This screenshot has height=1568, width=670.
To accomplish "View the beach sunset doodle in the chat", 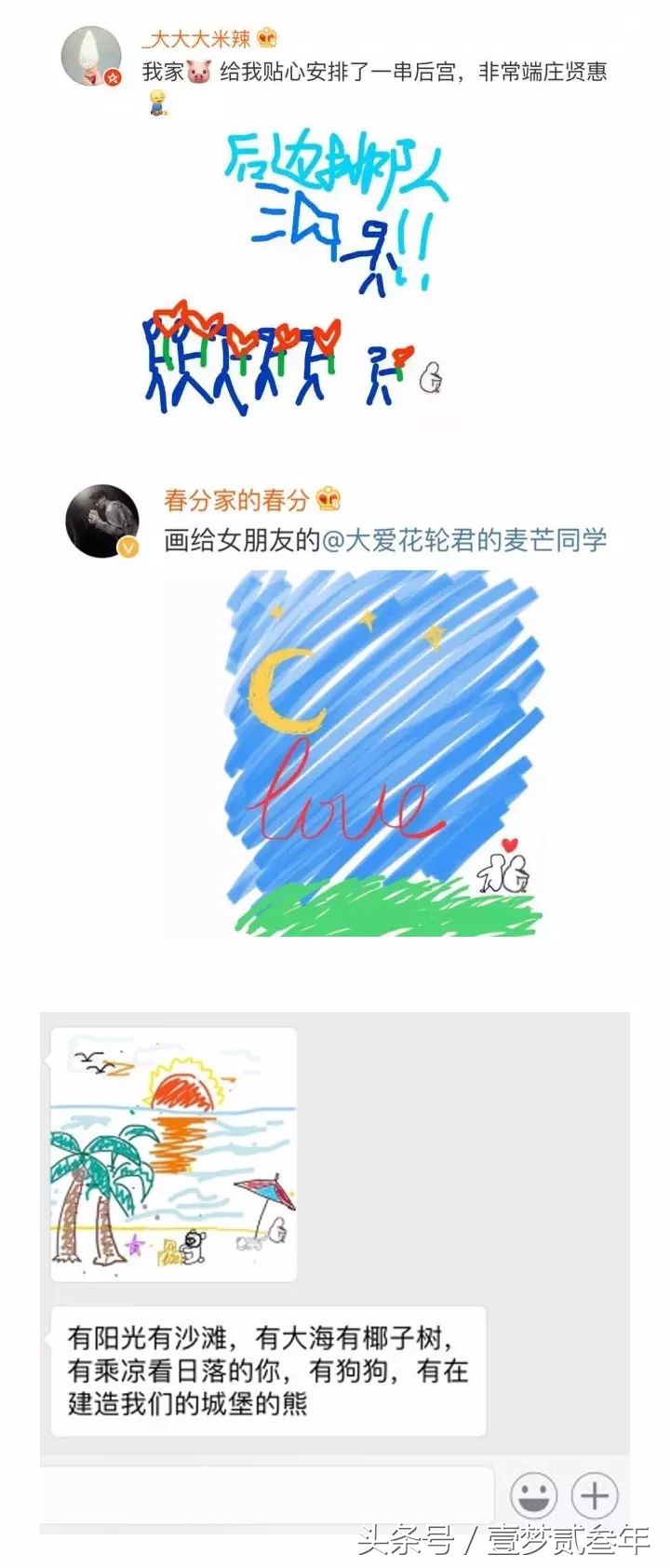I will [x=177, y=1155].
